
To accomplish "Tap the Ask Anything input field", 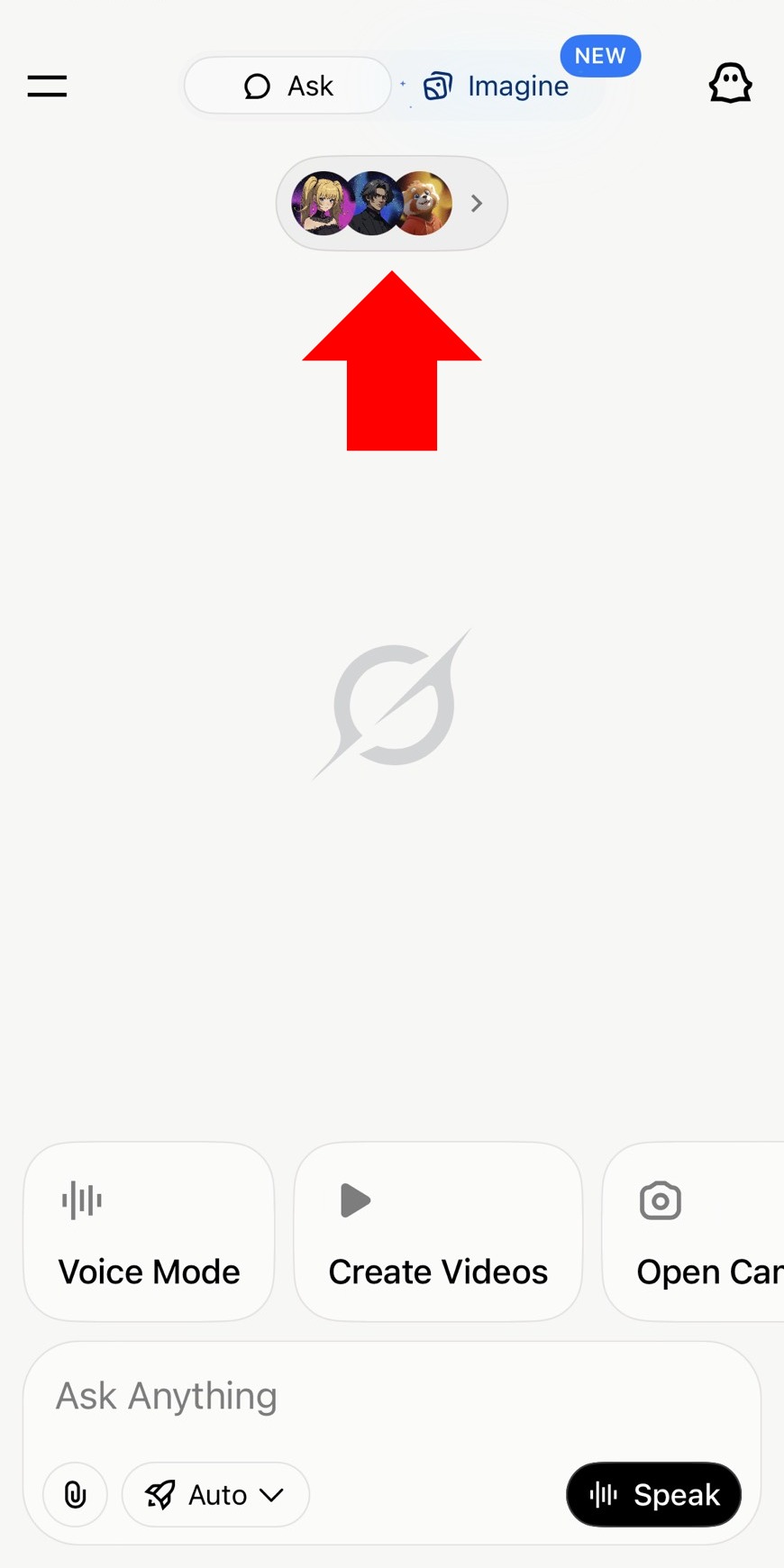I will click(x=360, y=1396).
